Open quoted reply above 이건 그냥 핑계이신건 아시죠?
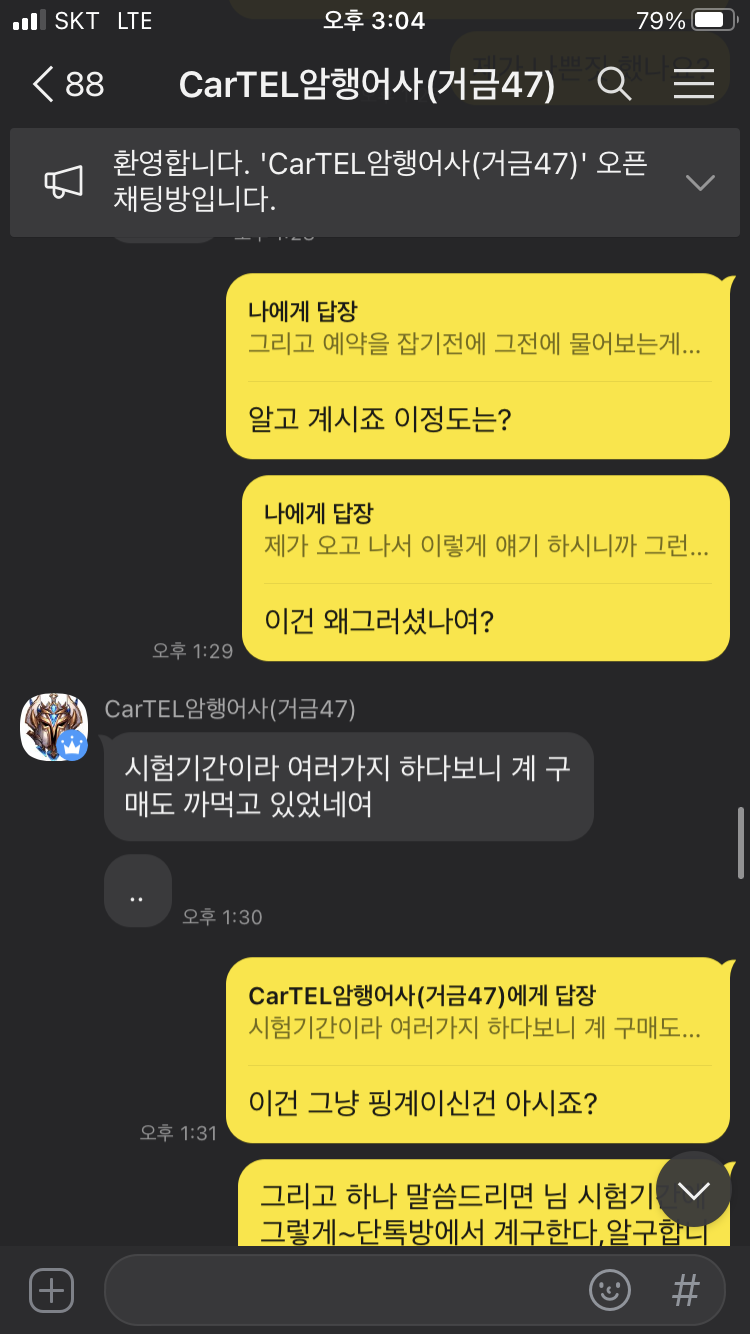This screenshot has width=750, height=1334. click(x=476, y=1013)
